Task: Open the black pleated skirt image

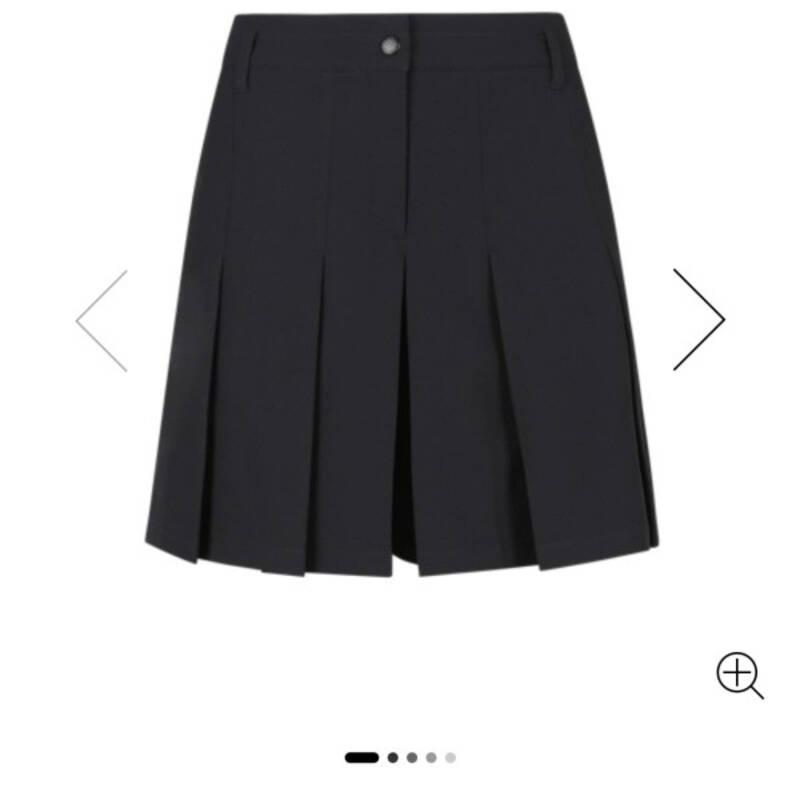Action: coord(402,295)
